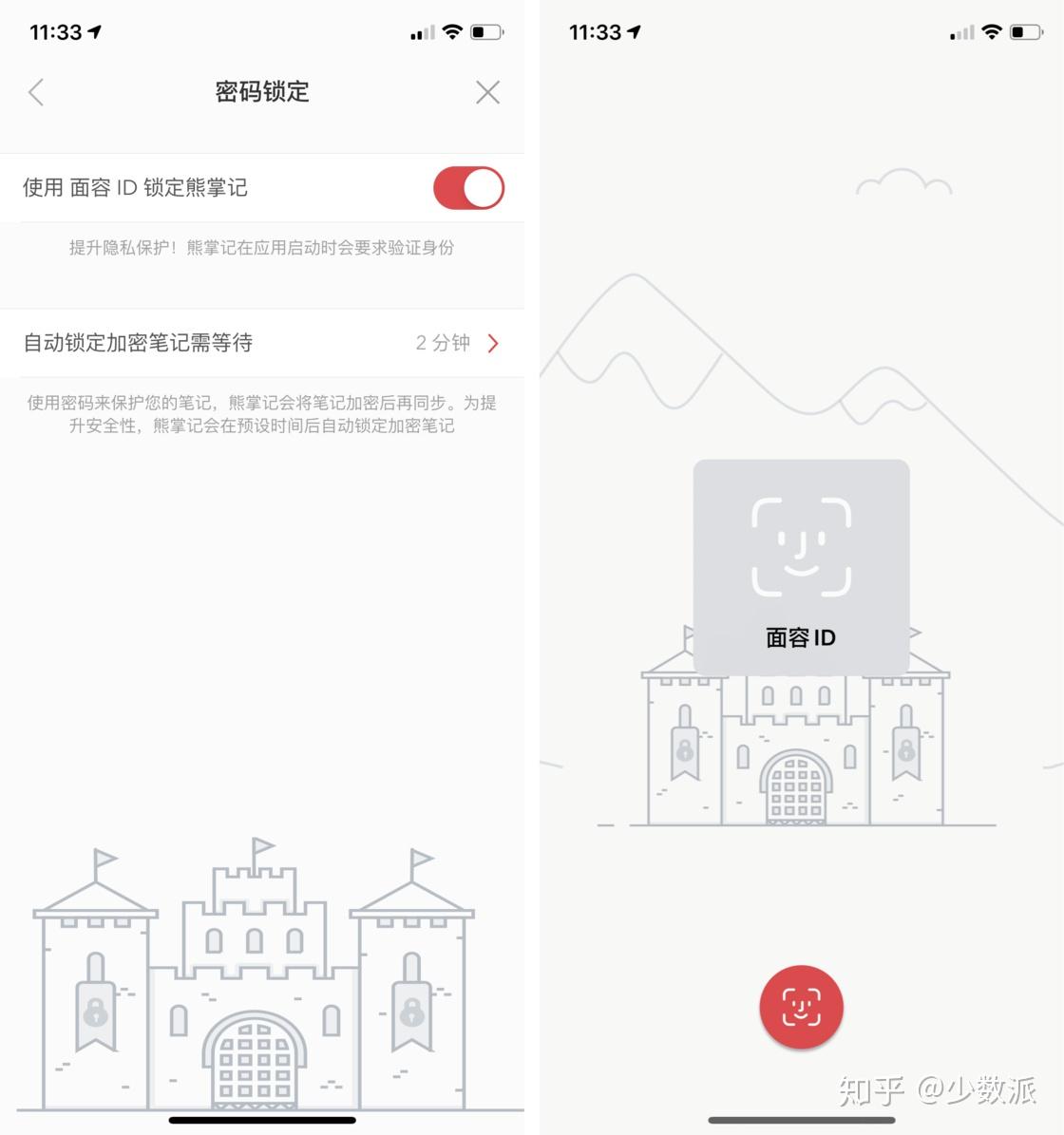
Task: Disable 使用面容 ID 锁定熊掌记 switch
Action: click(468, 188)
